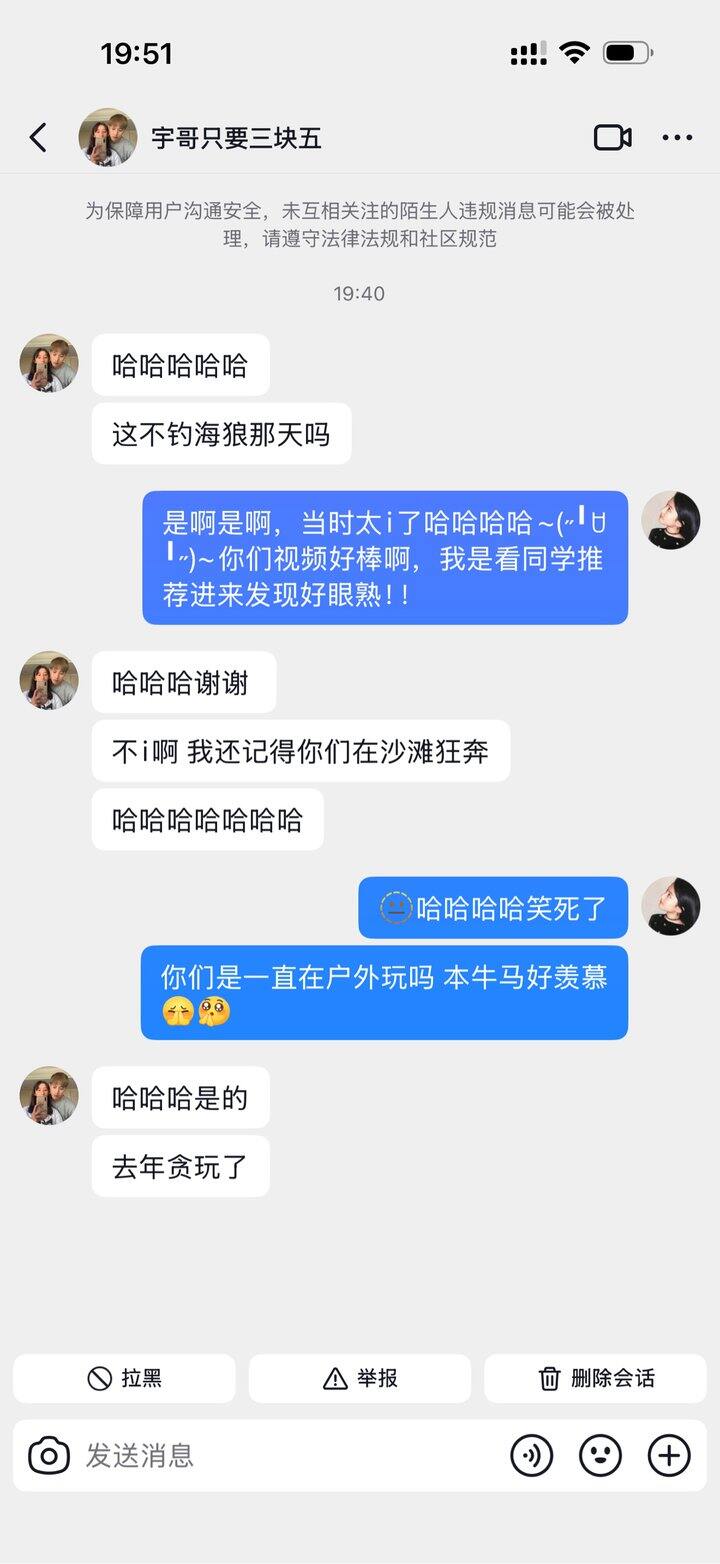Tap sender's avatar beside 哈哈哈谢谢

(49, 681)
